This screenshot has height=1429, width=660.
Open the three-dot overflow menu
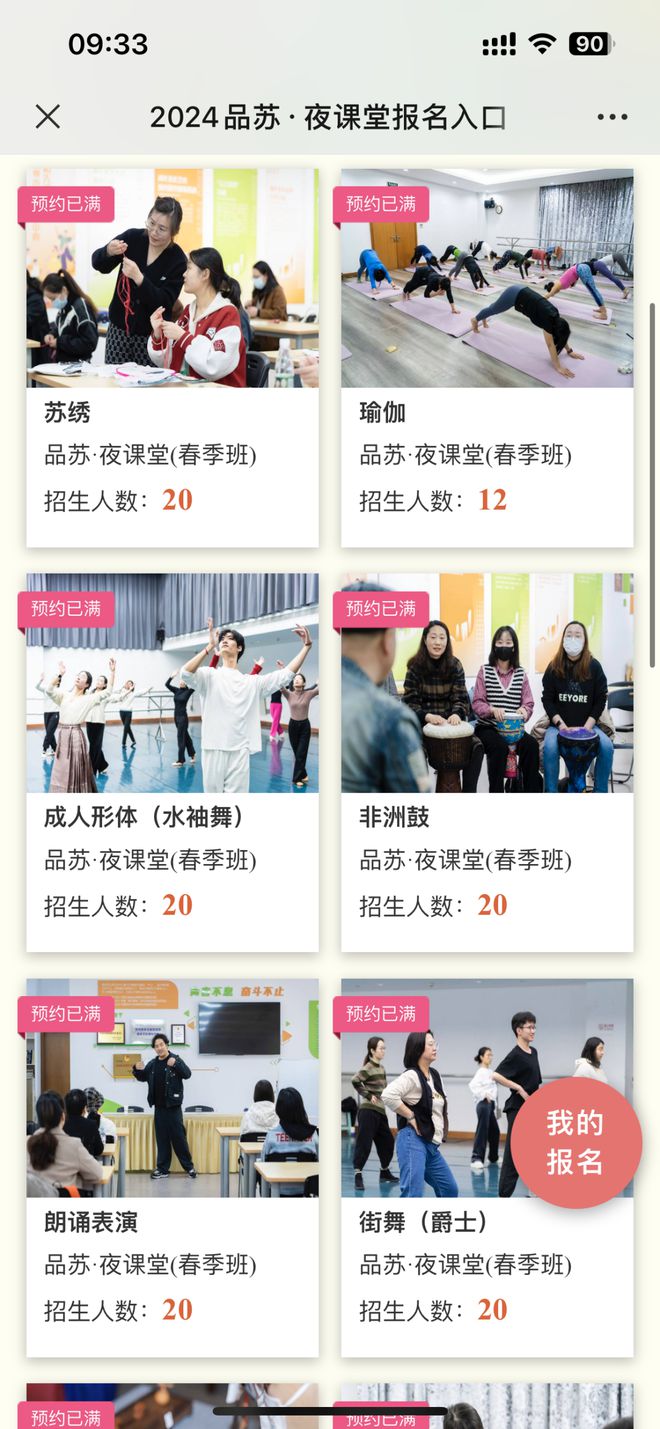coord(612,117)
